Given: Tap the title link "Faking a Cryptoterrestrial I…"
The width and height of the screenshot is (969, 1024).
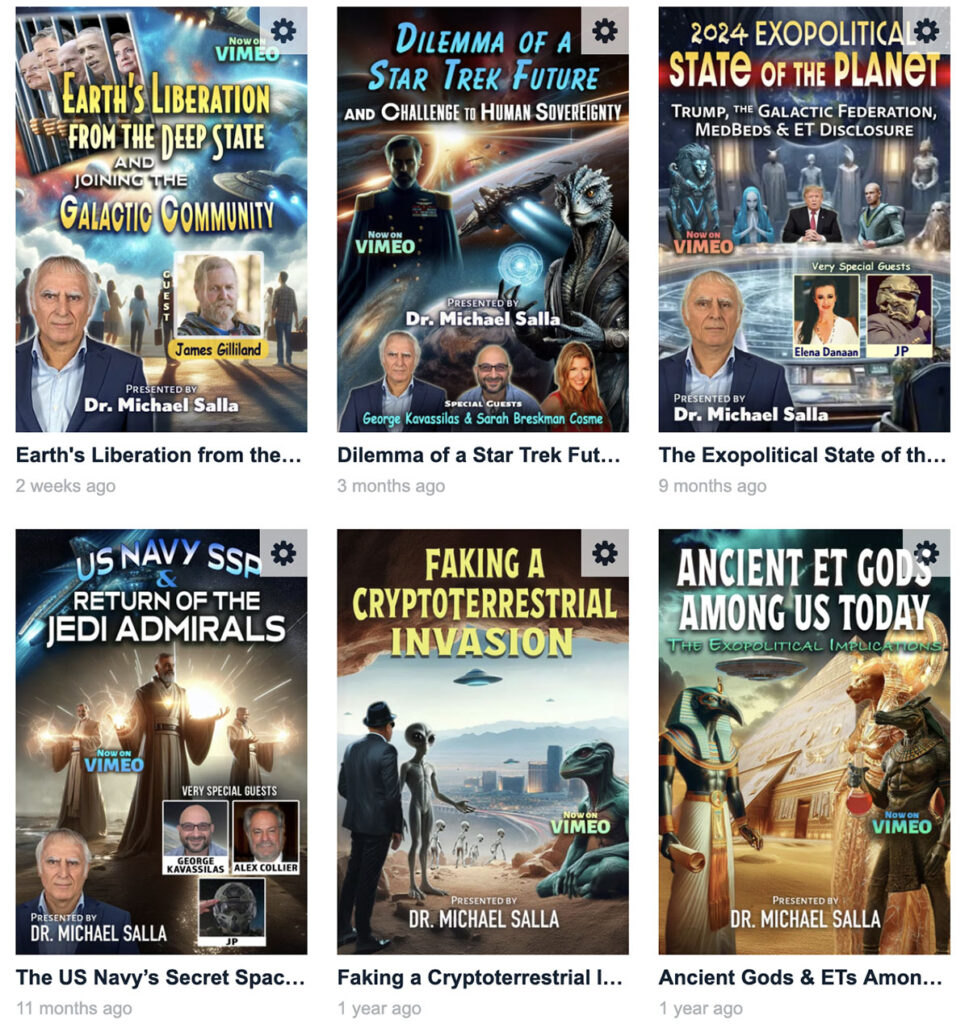Looking at the screenshot, I should [x=479, y=978].
